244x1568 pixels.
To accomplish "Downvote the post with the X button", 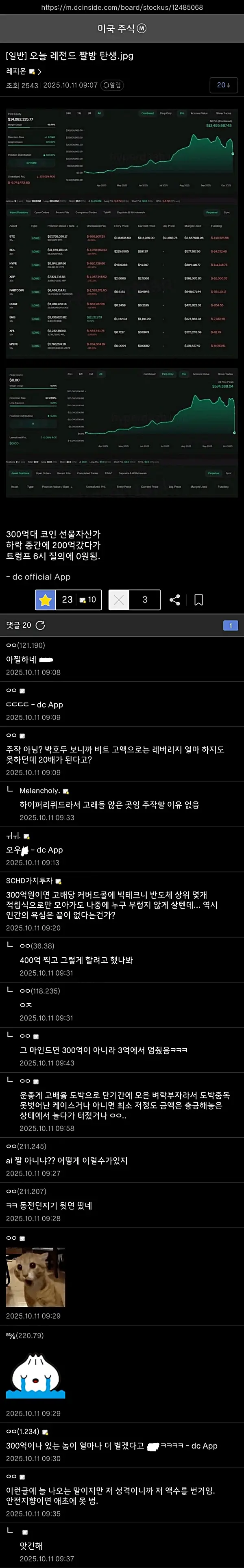I will (119, 600).
